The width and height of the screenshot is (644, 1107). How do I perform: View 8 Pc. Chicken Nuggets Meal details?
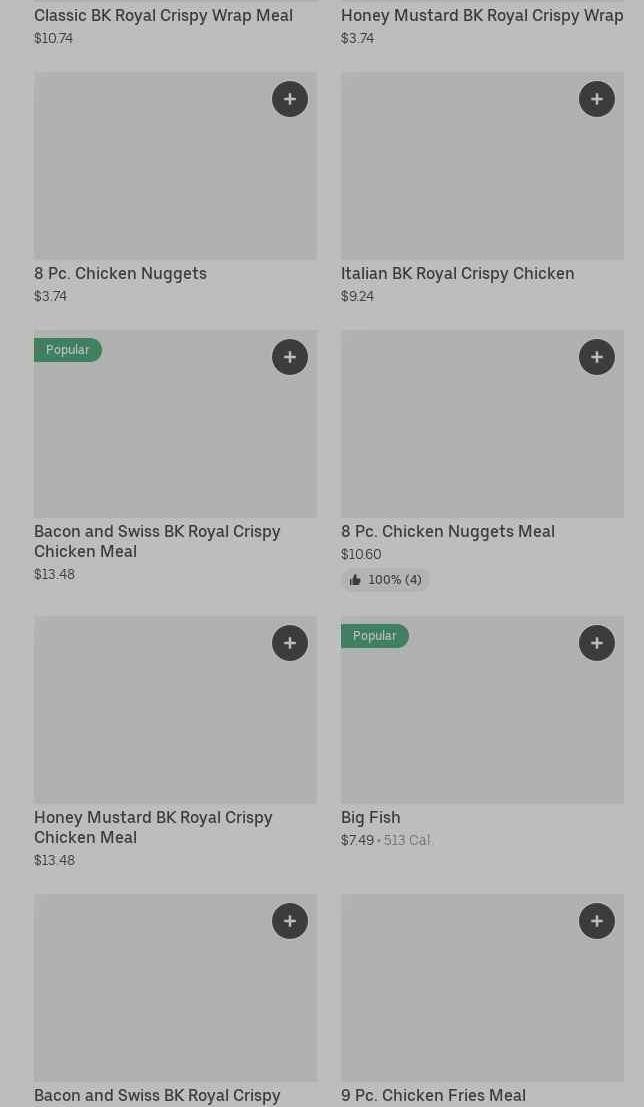coord(482,460)
